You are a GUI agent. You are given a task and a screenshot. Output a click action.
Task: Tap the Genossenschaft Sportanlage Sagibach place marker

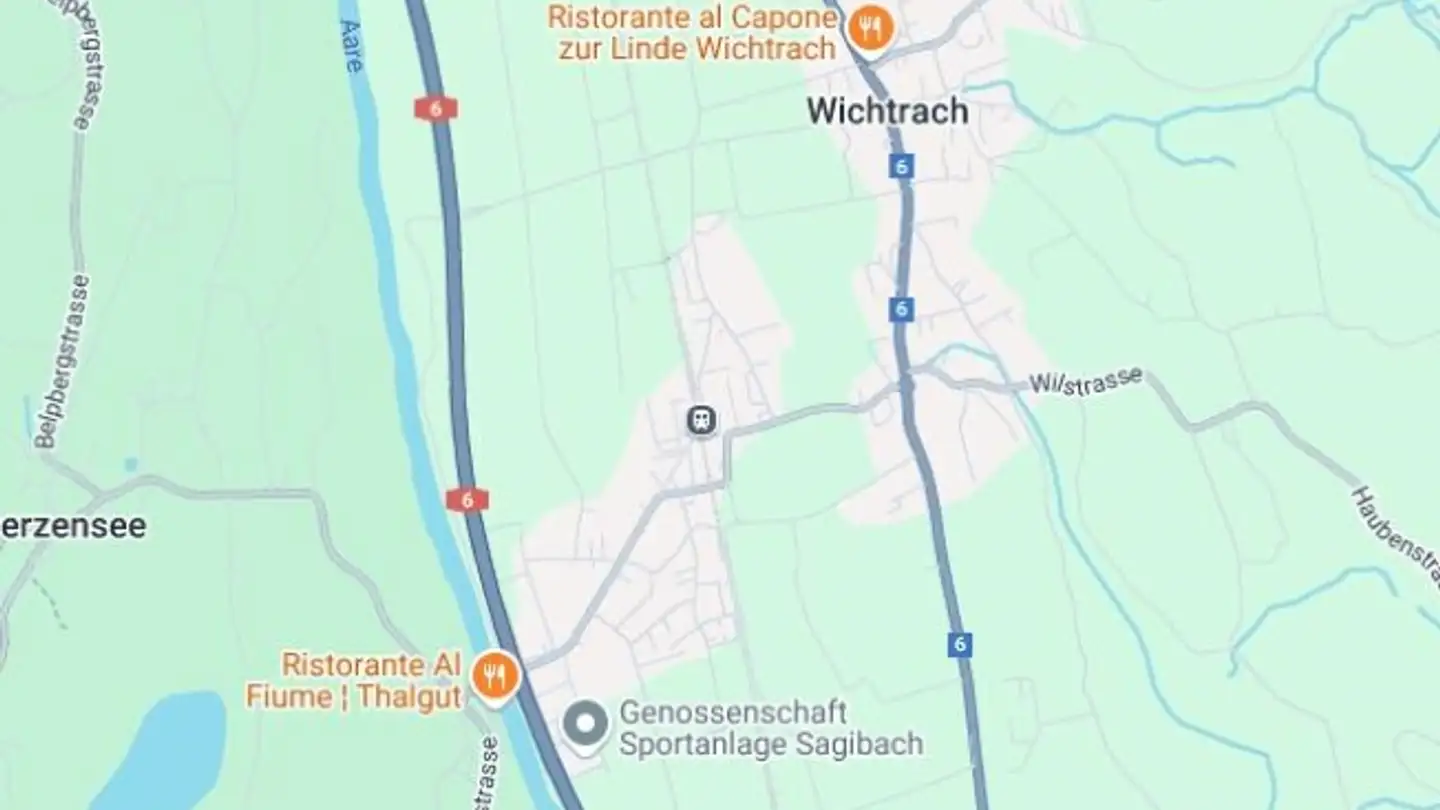tap(586, 724)
